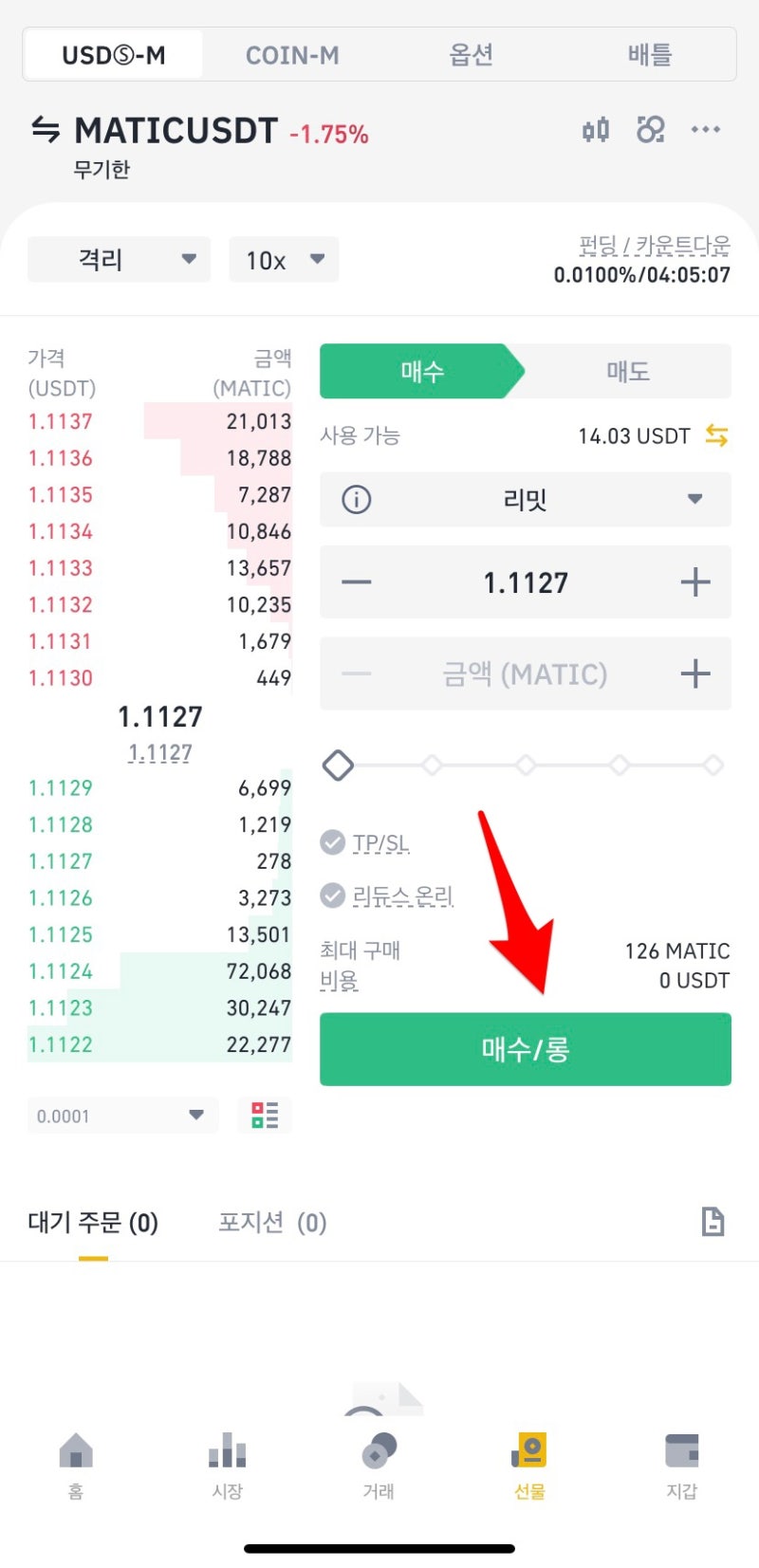The width and height of the screenshot is (759, 1568).
Task: Open the candlestick chart icon
Action: tap(596, 130)
